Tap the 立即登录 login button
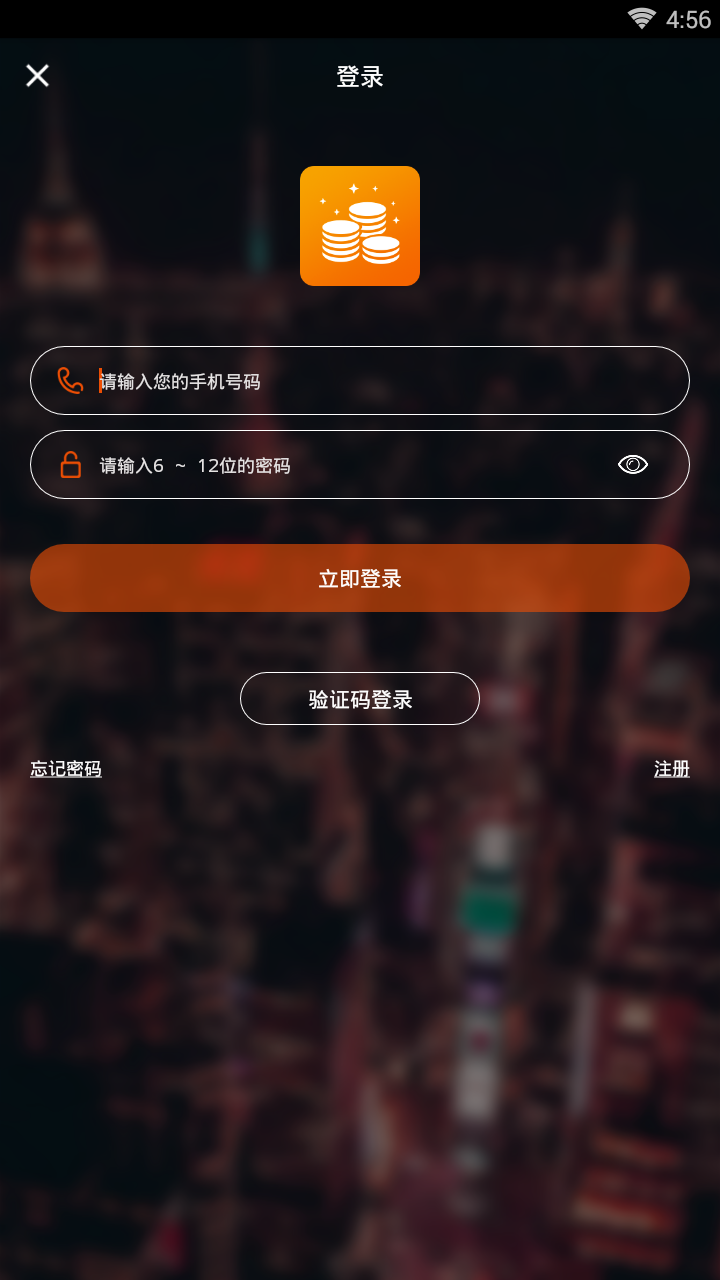Screen dimensions: 720x1280 [360, 578]
